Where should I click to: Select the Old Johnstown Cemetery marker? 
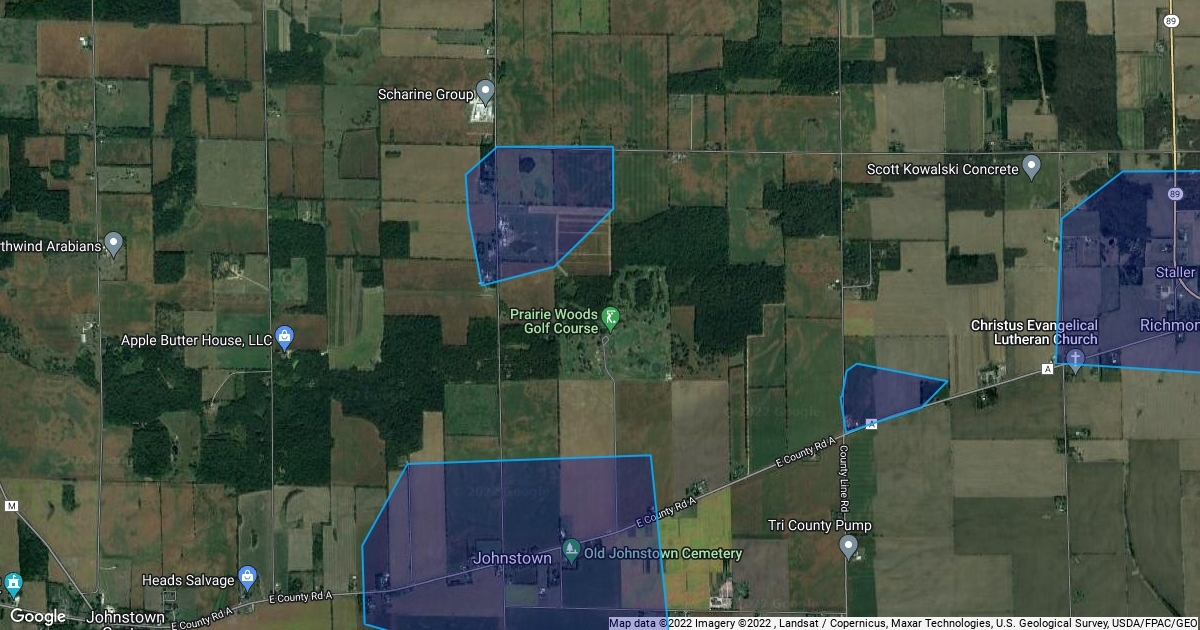(571, 551)
